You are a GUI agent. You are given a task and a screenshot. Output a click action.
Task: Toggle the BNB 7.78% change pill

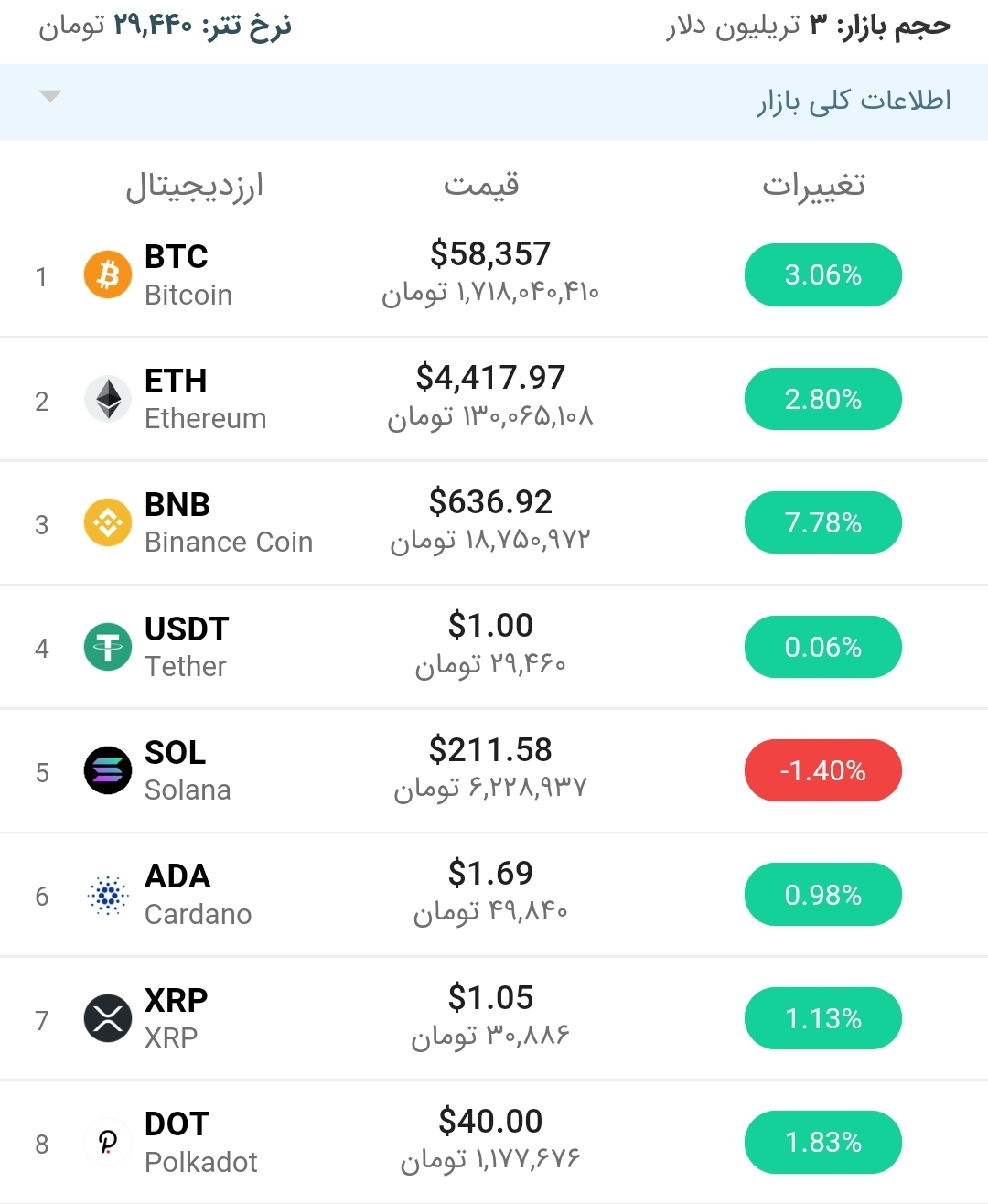(822, 522)
